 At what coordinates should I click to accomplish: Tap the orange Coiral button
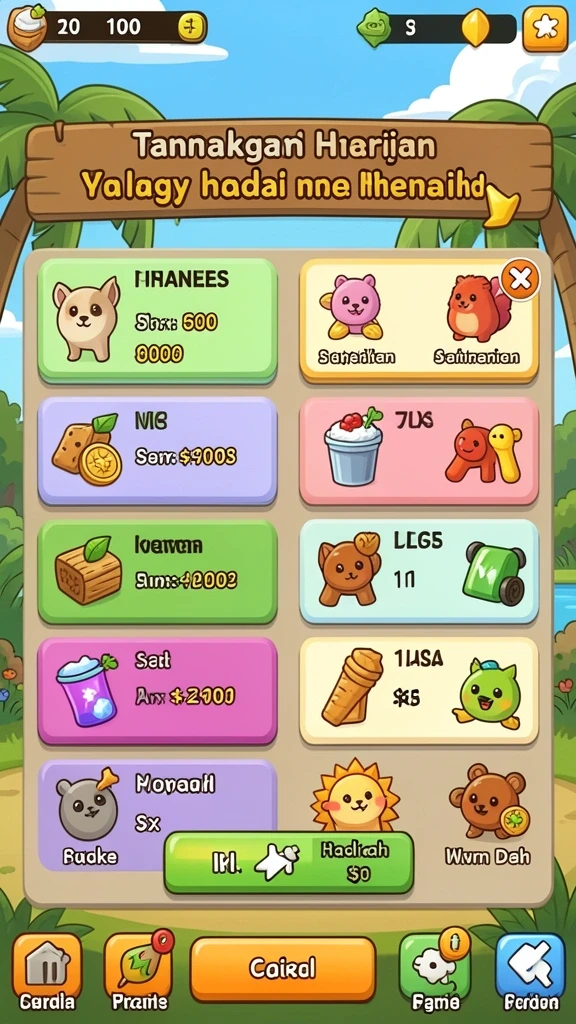[283, 968]
